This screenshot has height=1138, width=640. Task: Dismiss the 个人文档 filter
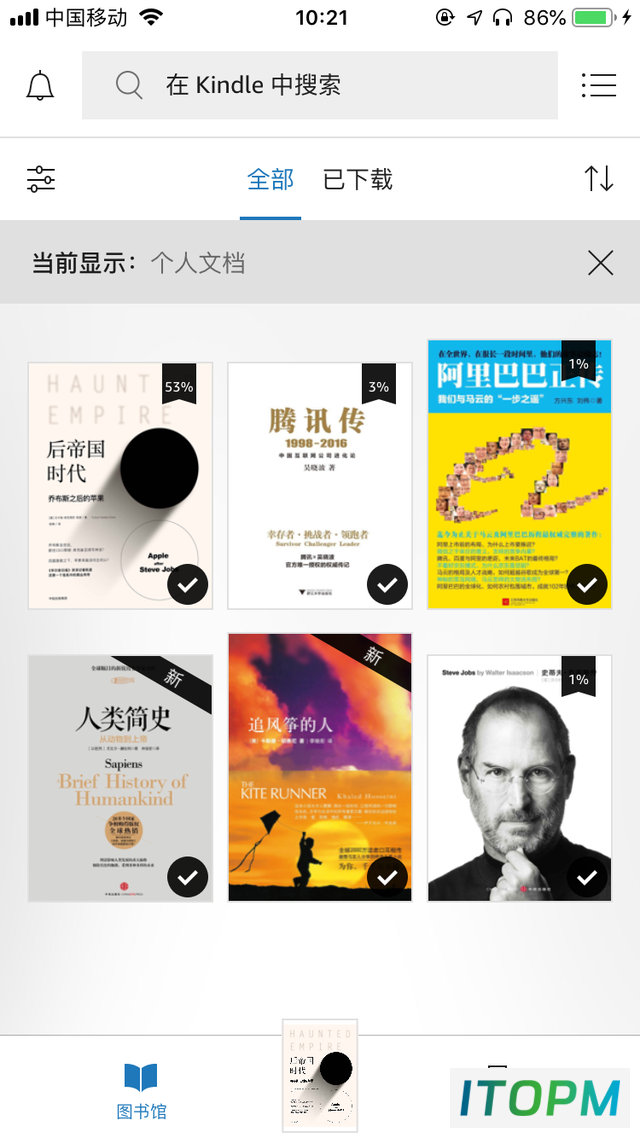pyautogui.click(x=601, y=263)
